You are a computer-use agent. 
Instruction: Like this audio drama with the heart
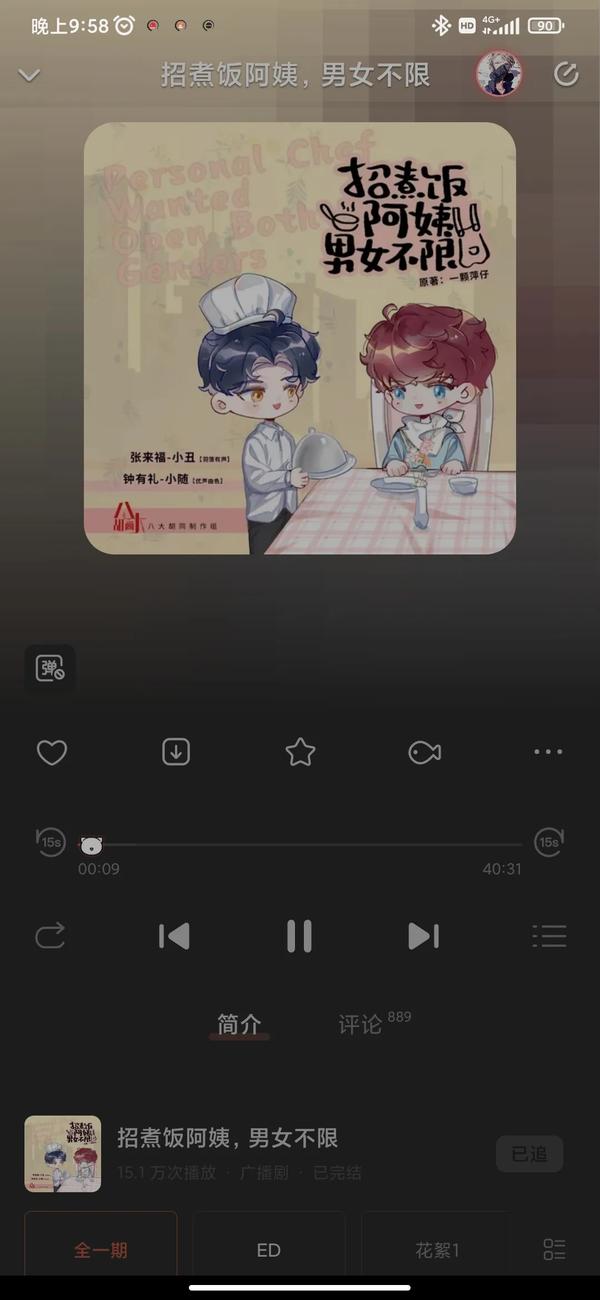(51, 752)
